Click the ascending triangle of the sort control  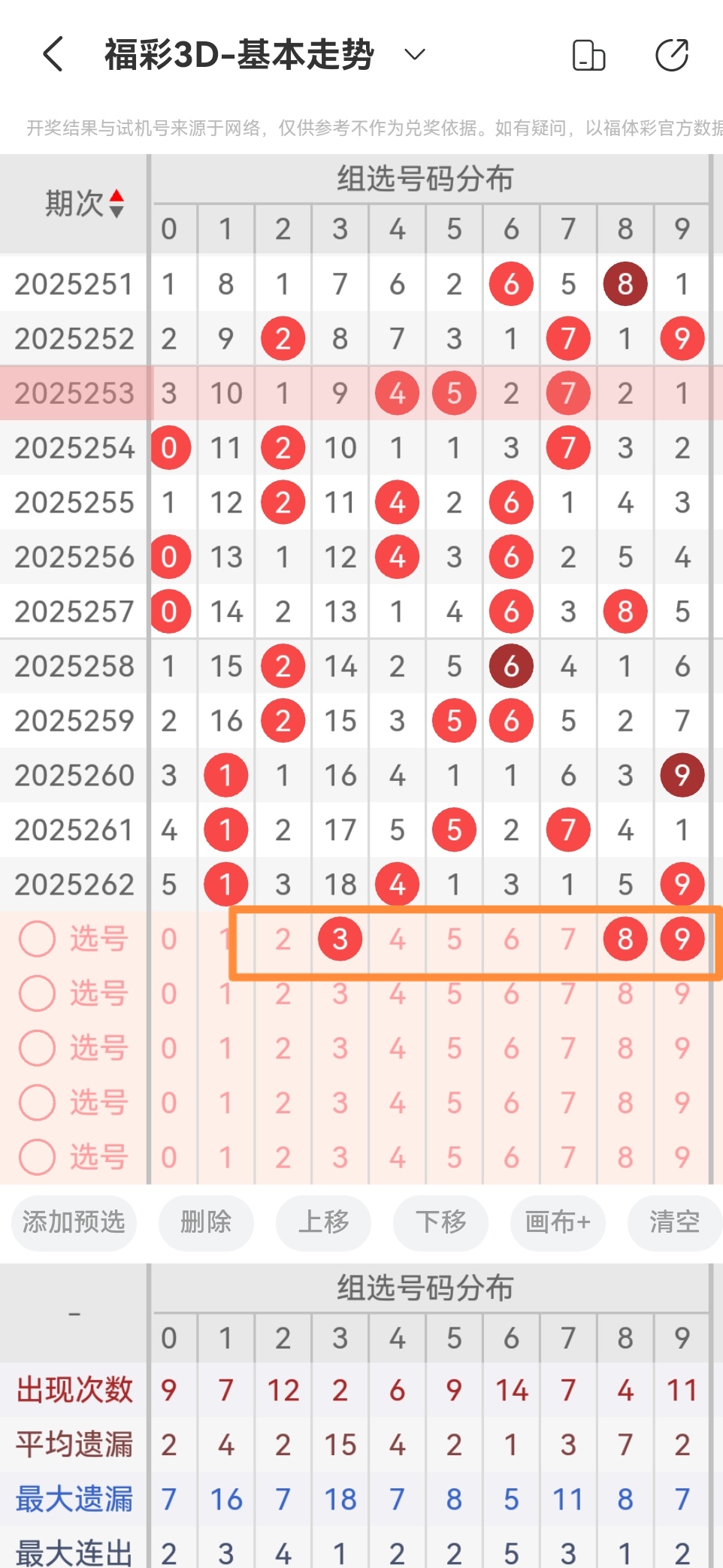point(117,195)
